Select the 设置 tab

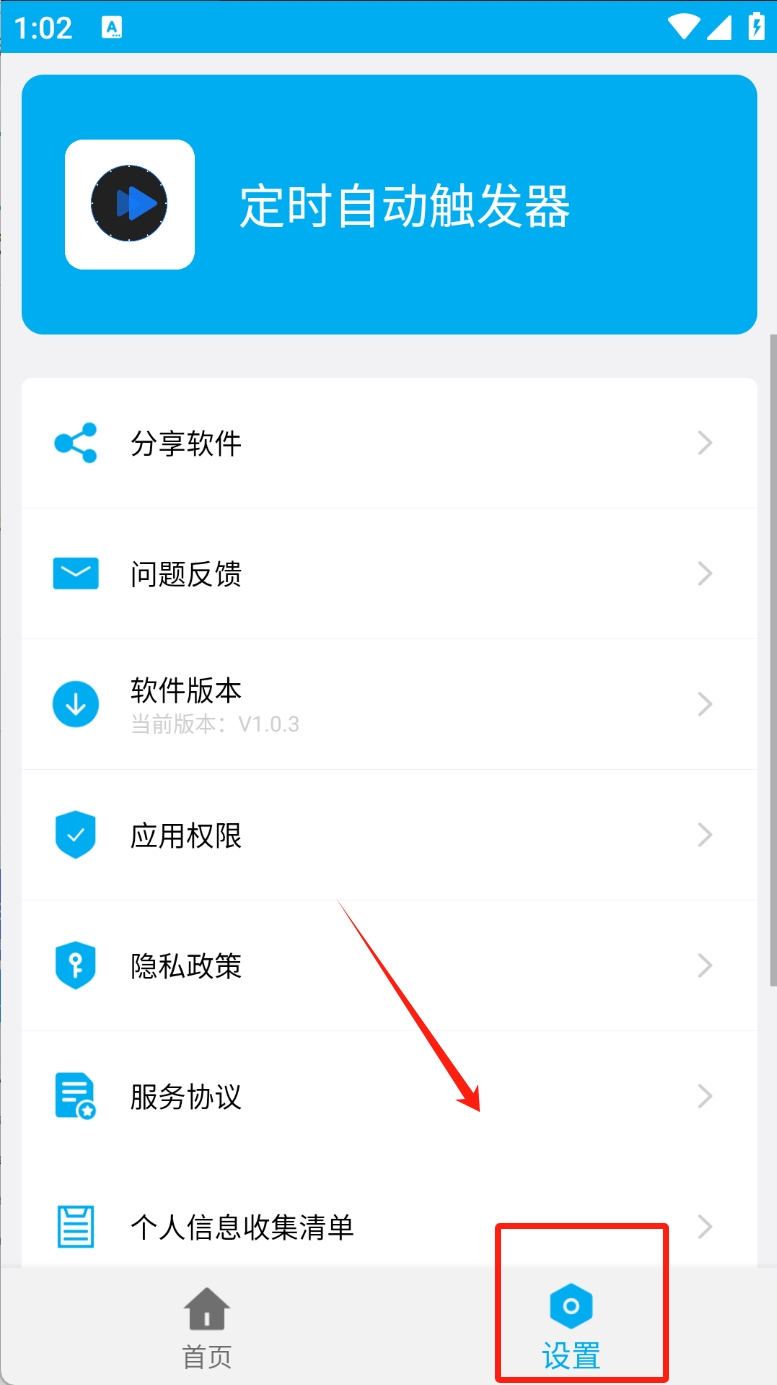tap(571, 1328)
